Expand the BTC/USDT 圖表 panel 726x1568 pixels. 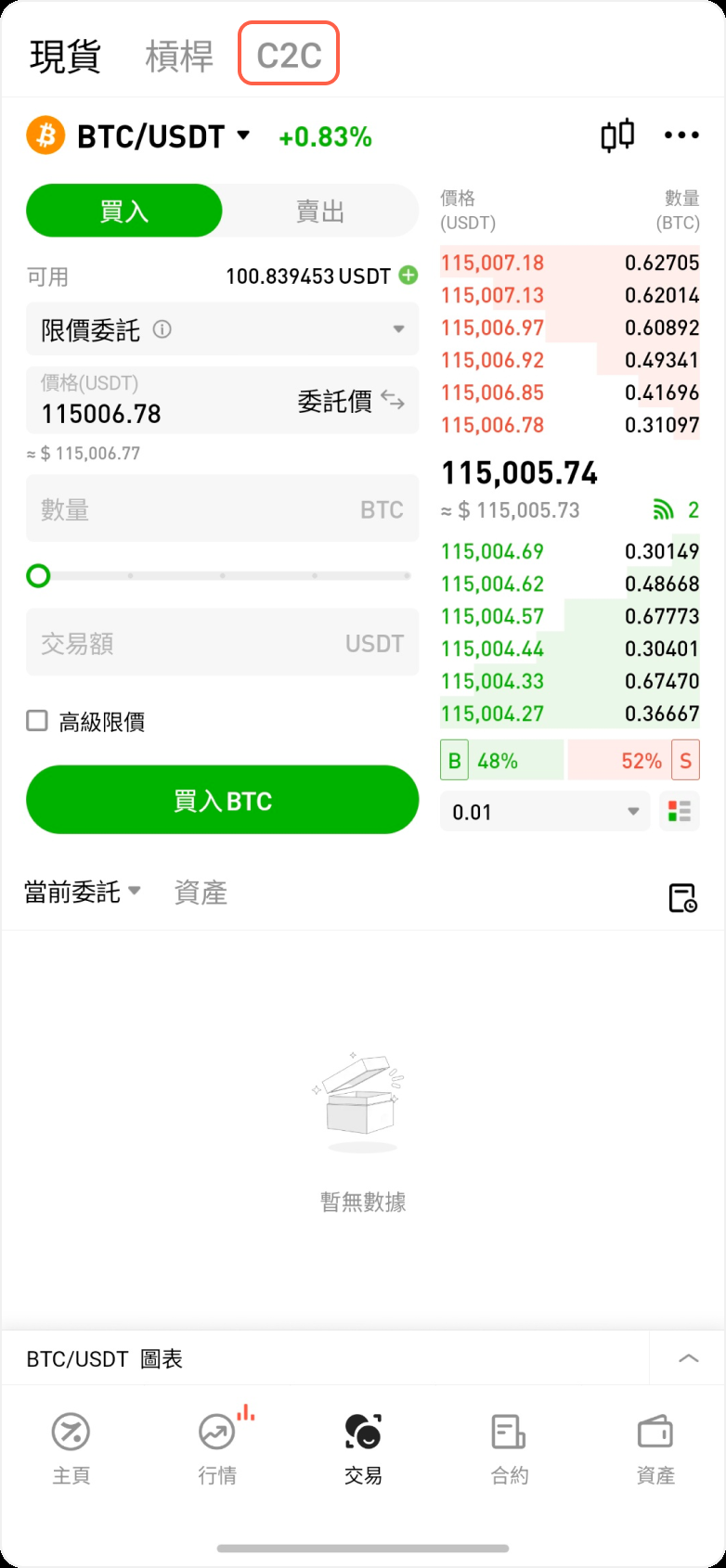pyautogui.click(x=688, y=1358)
